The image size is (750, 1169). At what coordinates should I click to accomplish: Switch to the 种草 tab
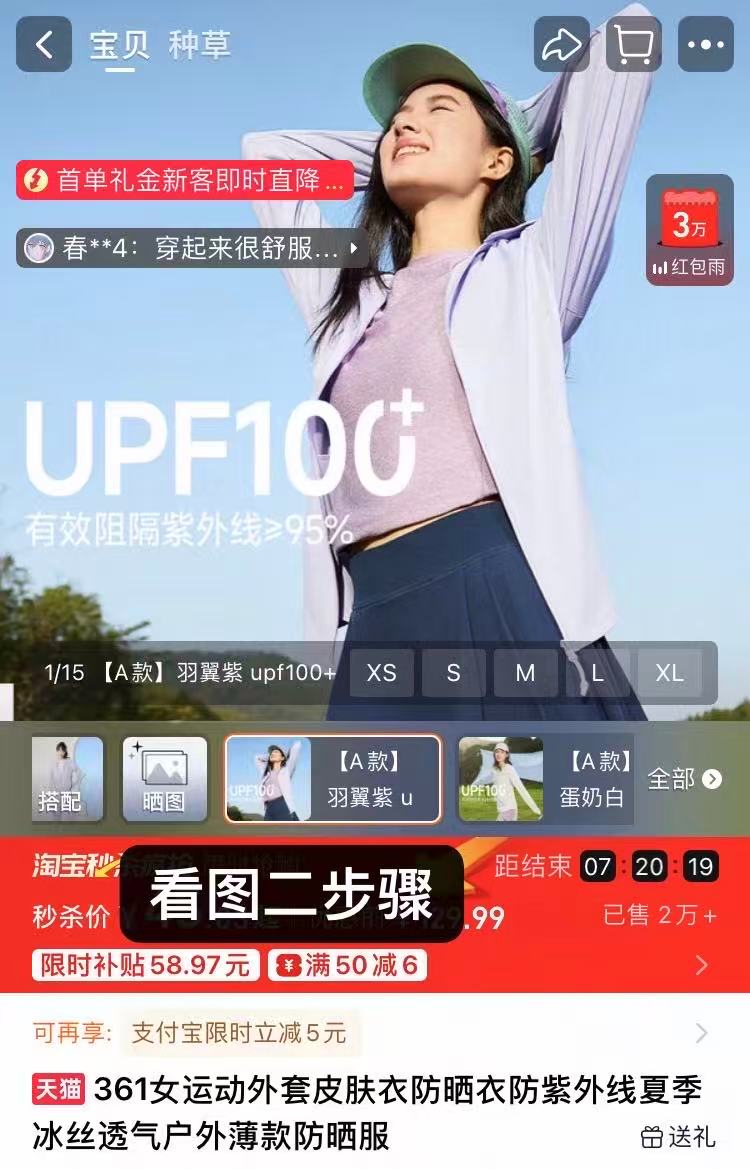coord(199,45)
